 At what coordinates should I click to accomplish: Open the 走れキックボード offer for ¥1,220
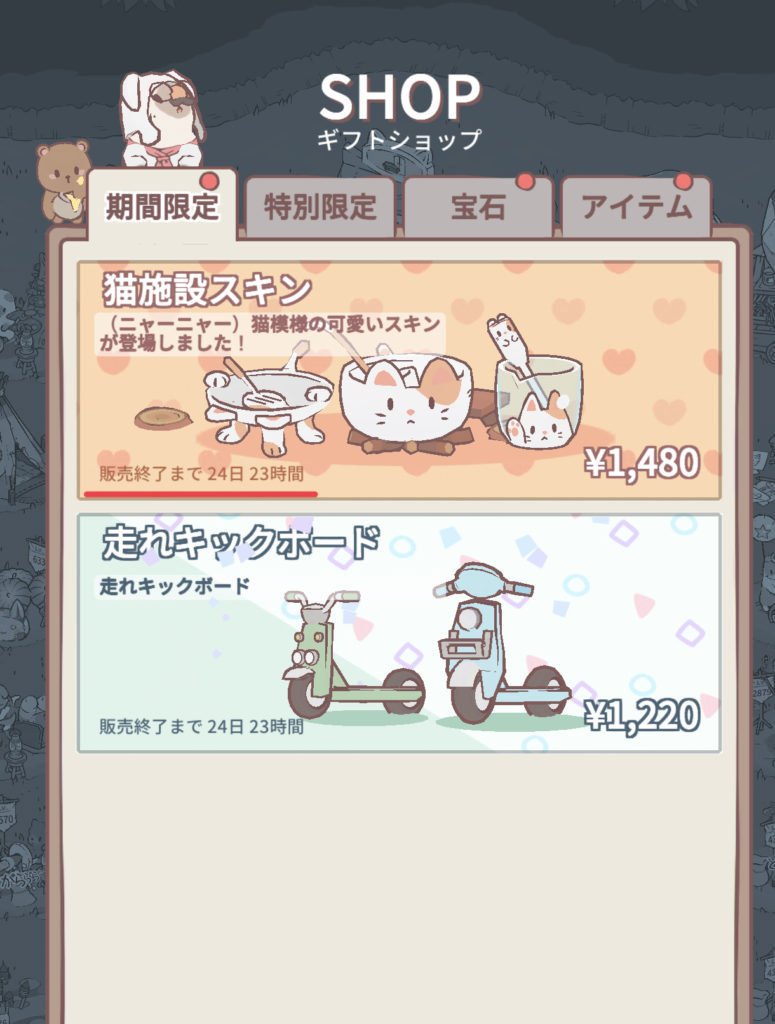399,633
